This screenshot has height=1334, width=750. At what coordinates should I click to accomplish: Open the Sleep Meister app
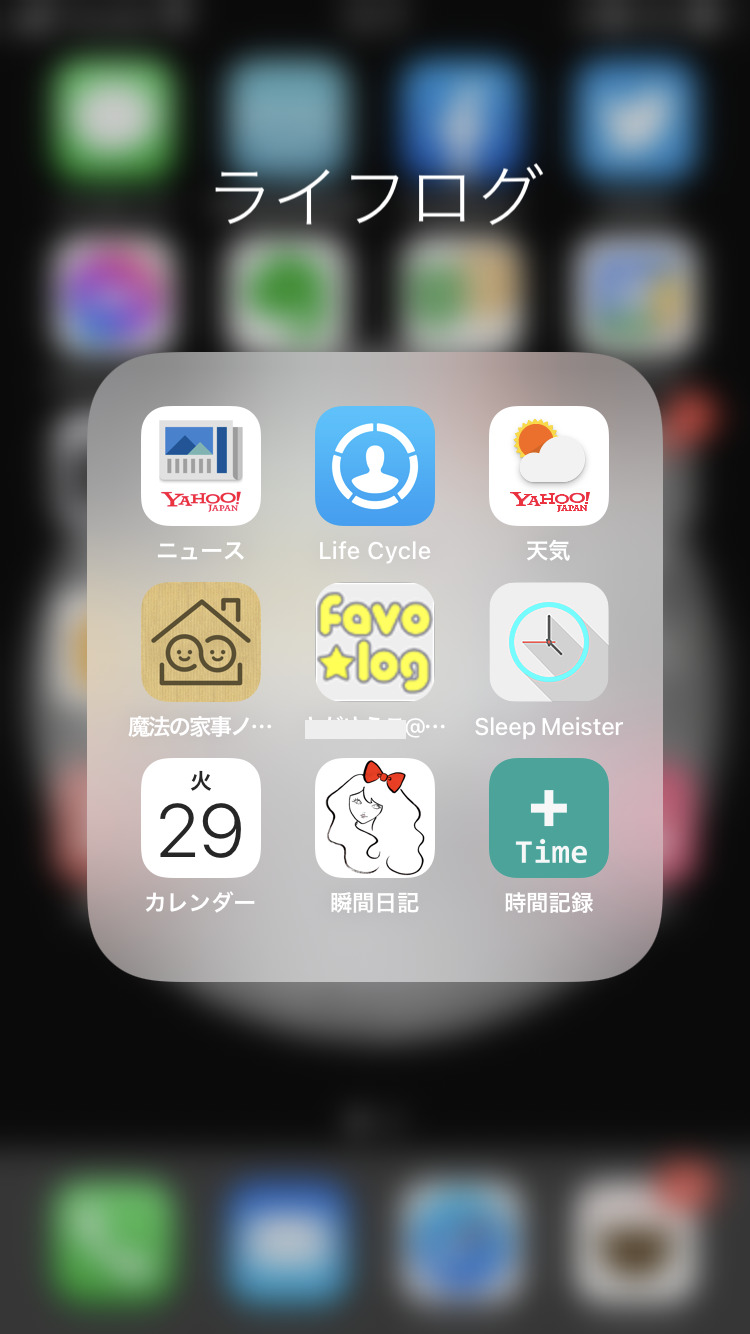549,642
